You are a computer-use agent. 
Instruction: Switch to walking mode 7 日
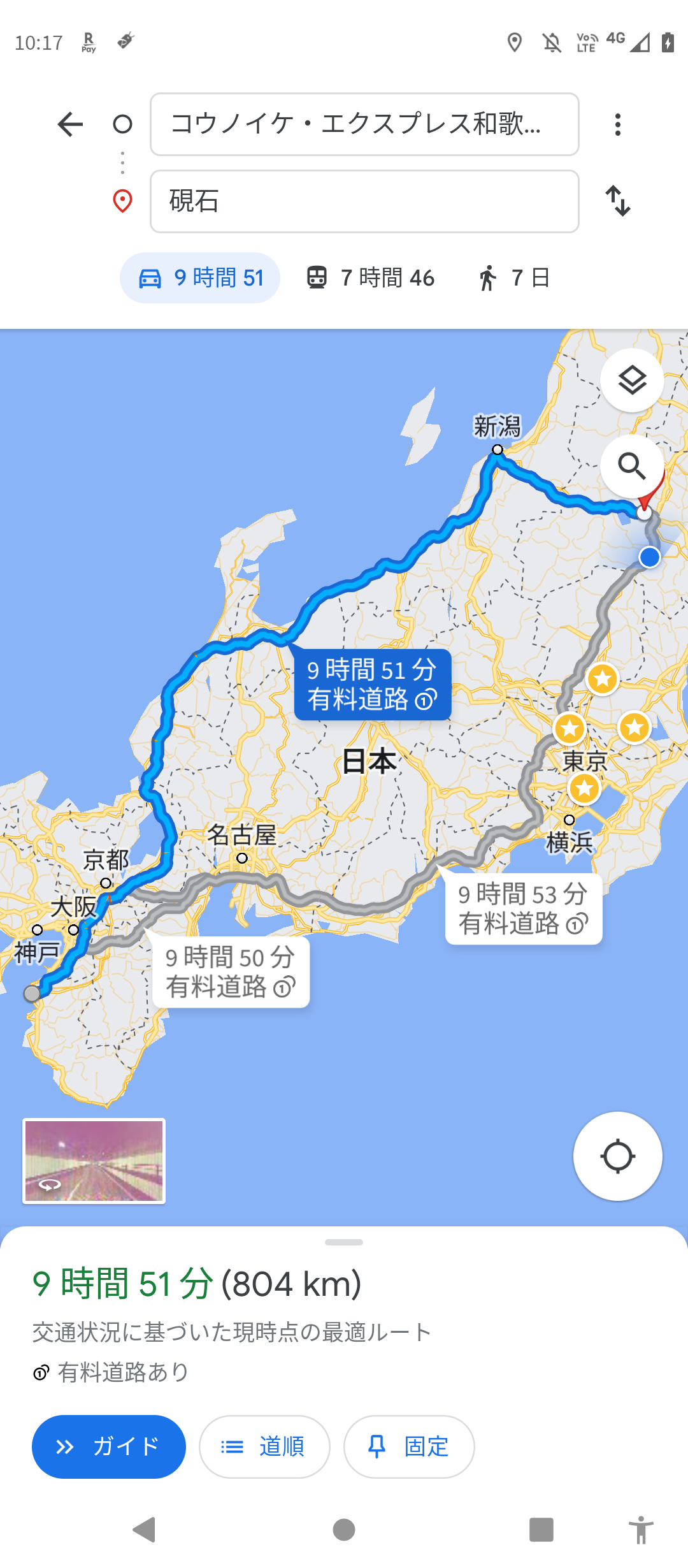[x=513, y=278]
